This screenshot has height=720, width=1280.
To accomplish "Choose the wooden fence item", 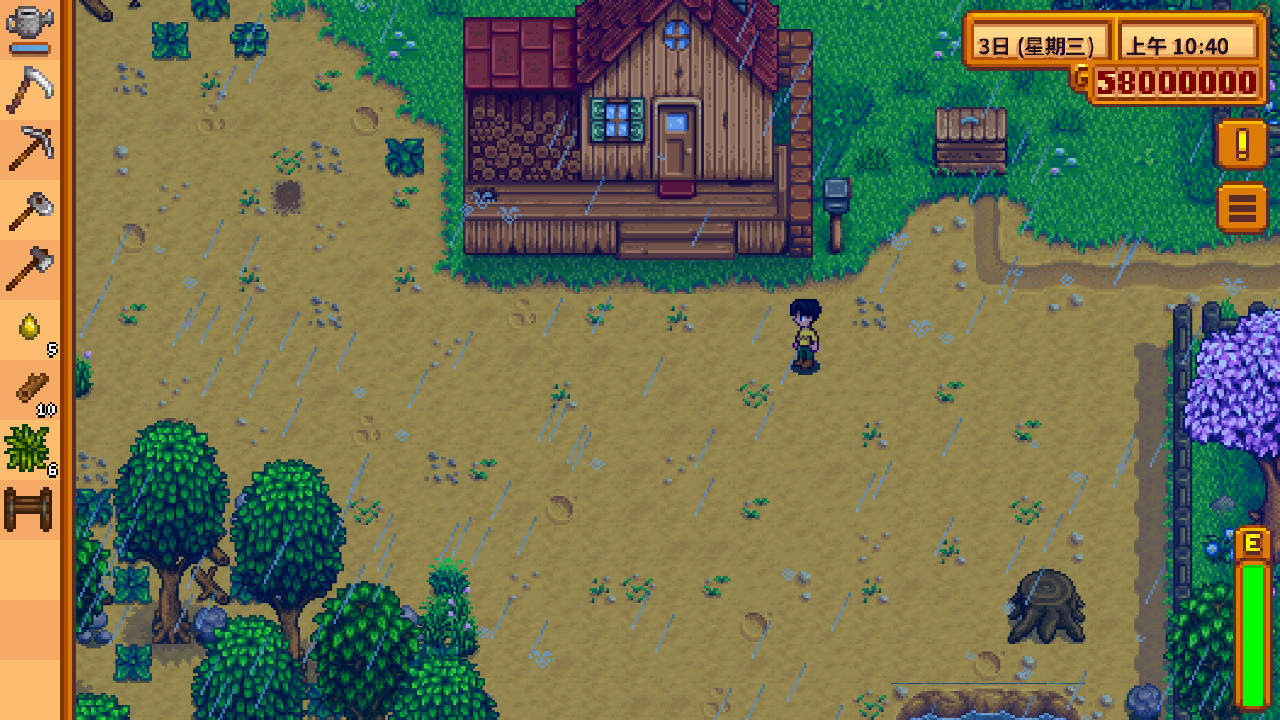I will coord(29,509).
